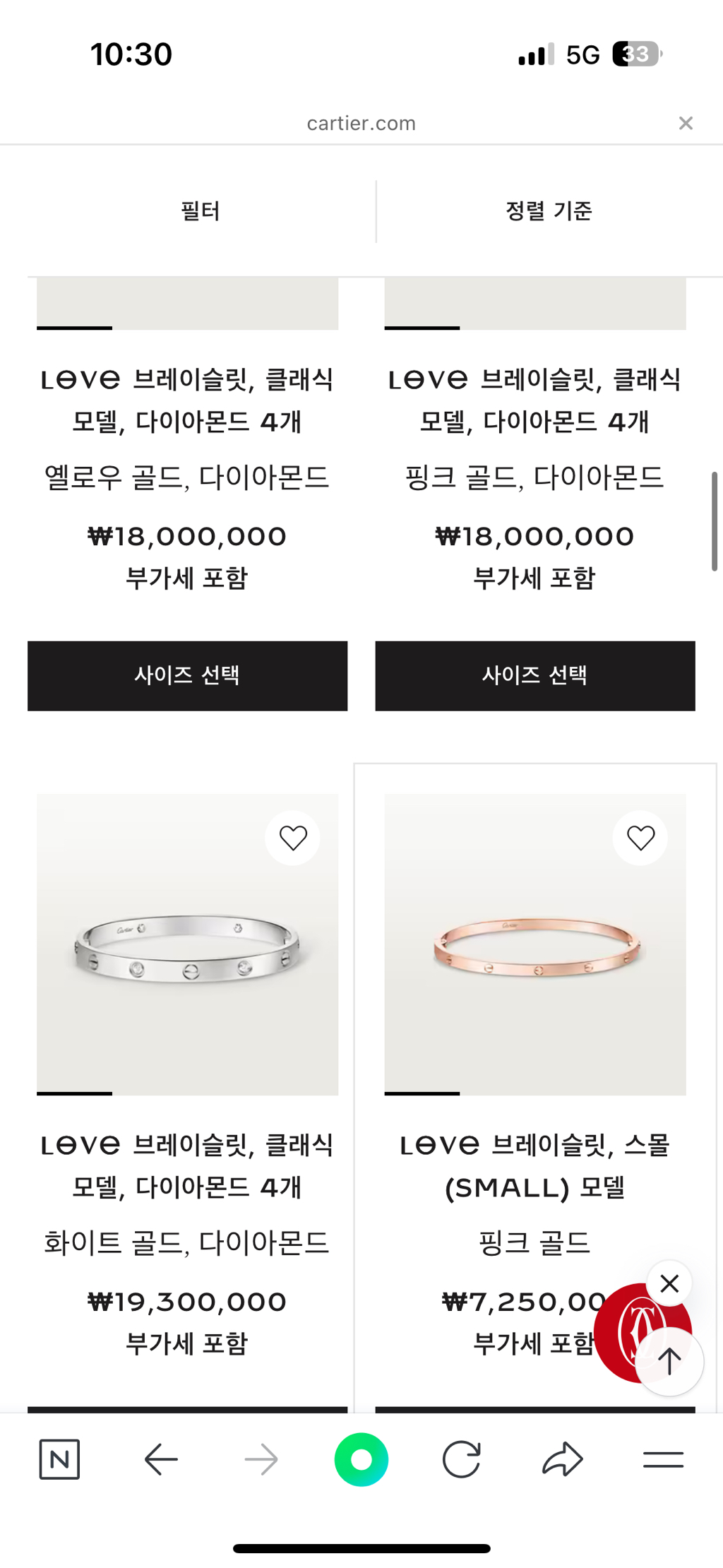Jump back to top with the arrow button
Screen dimensions: 723x1568
tap(669, 1360)
